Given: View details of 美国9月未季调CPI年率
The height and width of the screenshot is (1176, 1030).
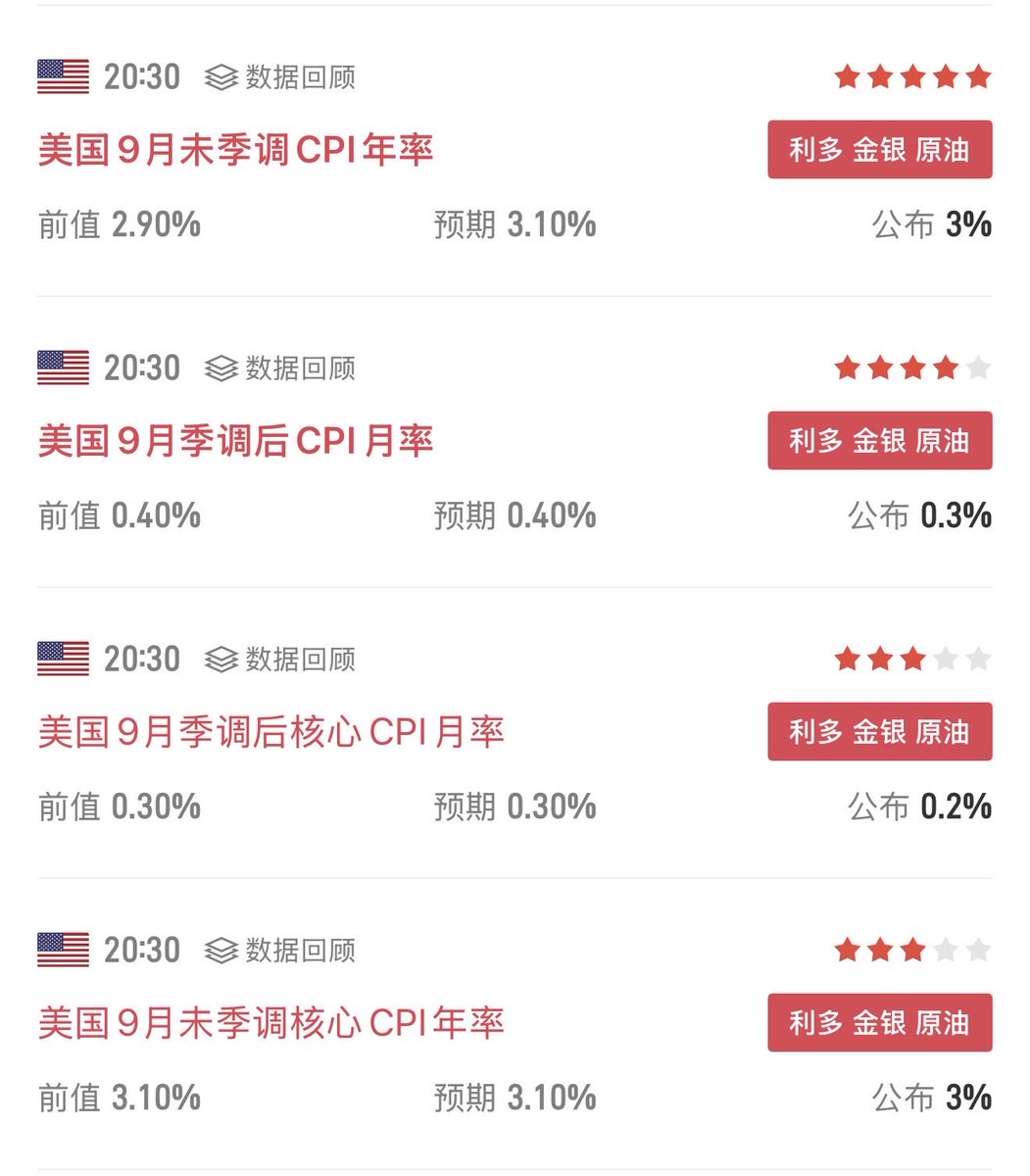Looking at the screenshot, I should [235, 150].
